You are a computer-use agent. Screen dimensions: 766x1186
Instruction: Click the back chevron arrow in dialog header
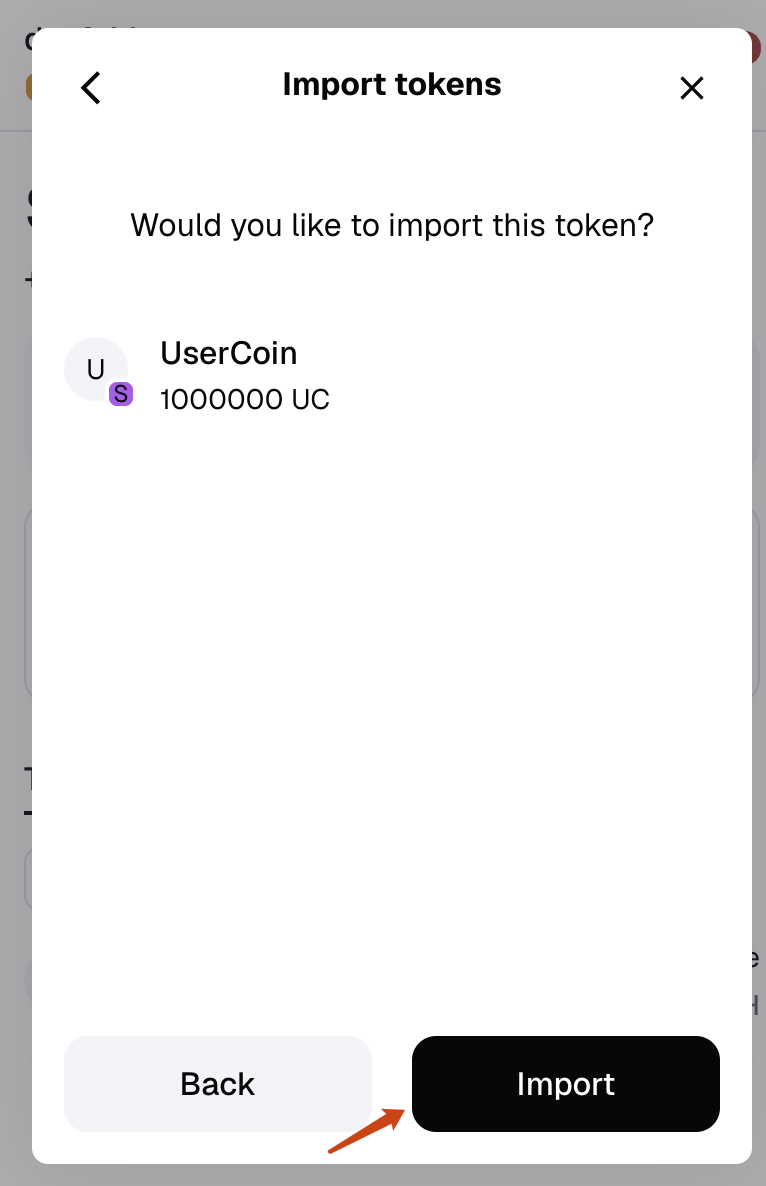click(90, 88)
